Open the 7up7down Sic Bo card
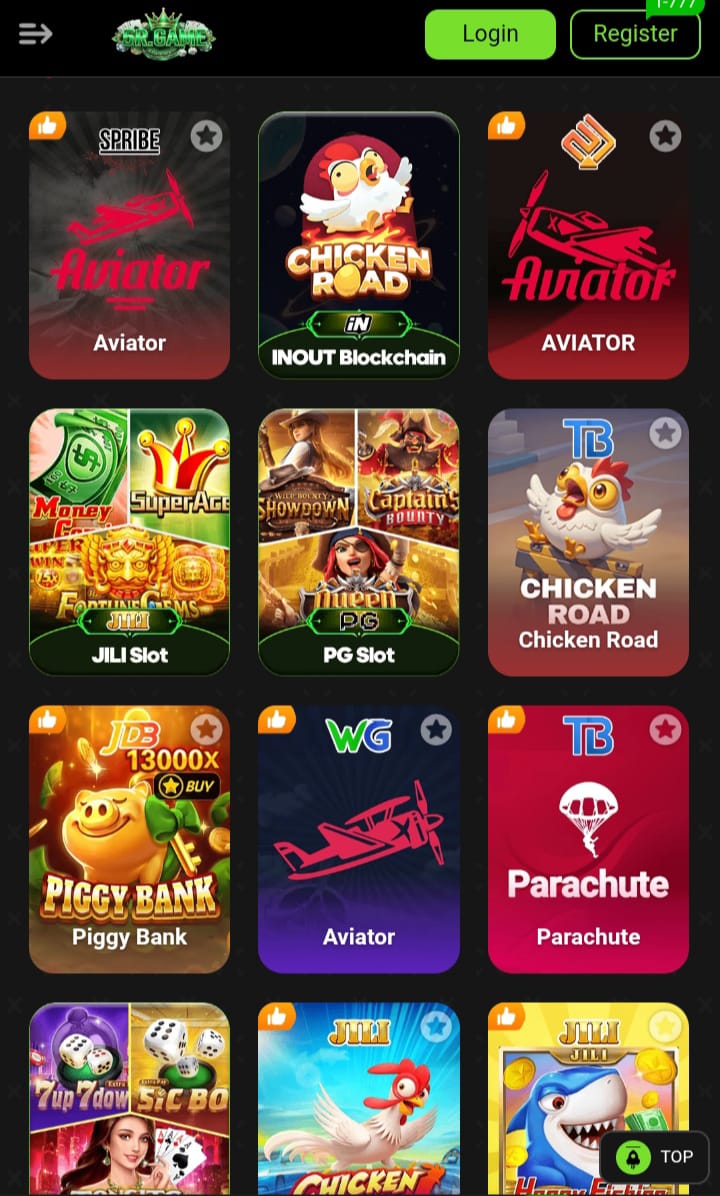This screenshot has width=720, height=1196. click(x=129, y=1100)
